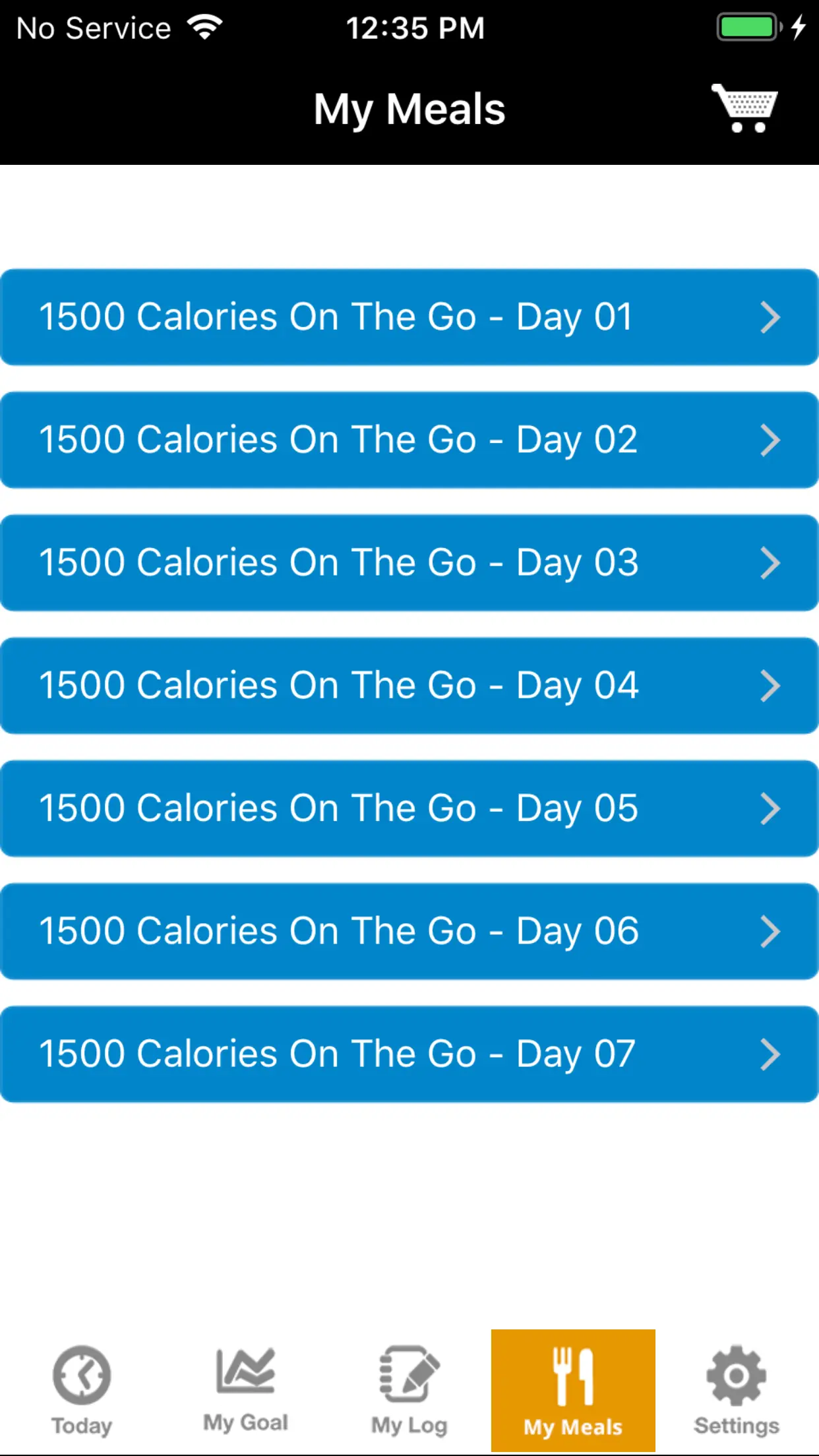This screenshot has width=819, height=1456.
Task: Open meal plan for Day 04
Action: (409, 685)
